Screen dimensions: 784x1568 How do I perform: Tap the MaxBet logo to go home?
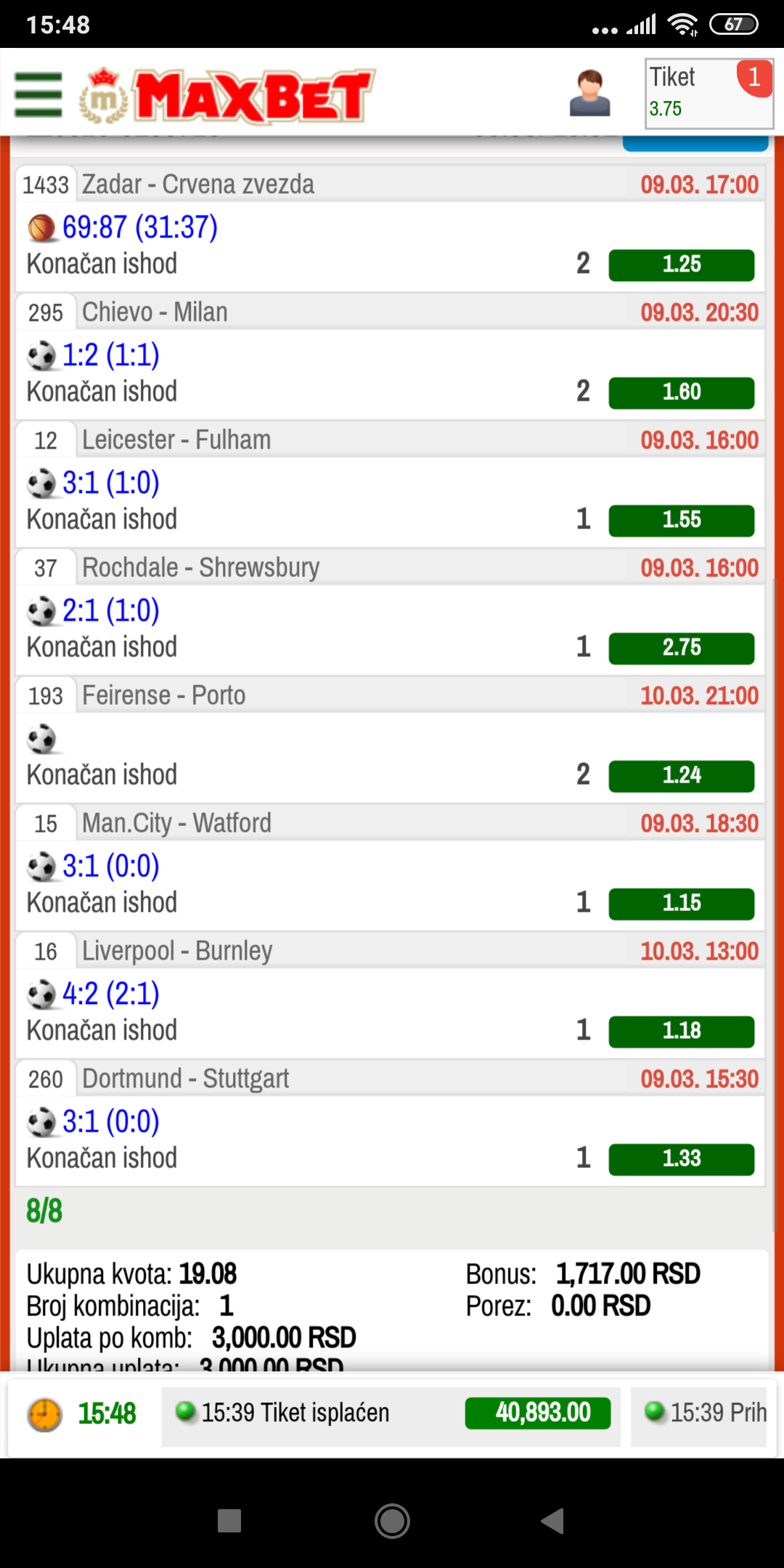[227, 95]
